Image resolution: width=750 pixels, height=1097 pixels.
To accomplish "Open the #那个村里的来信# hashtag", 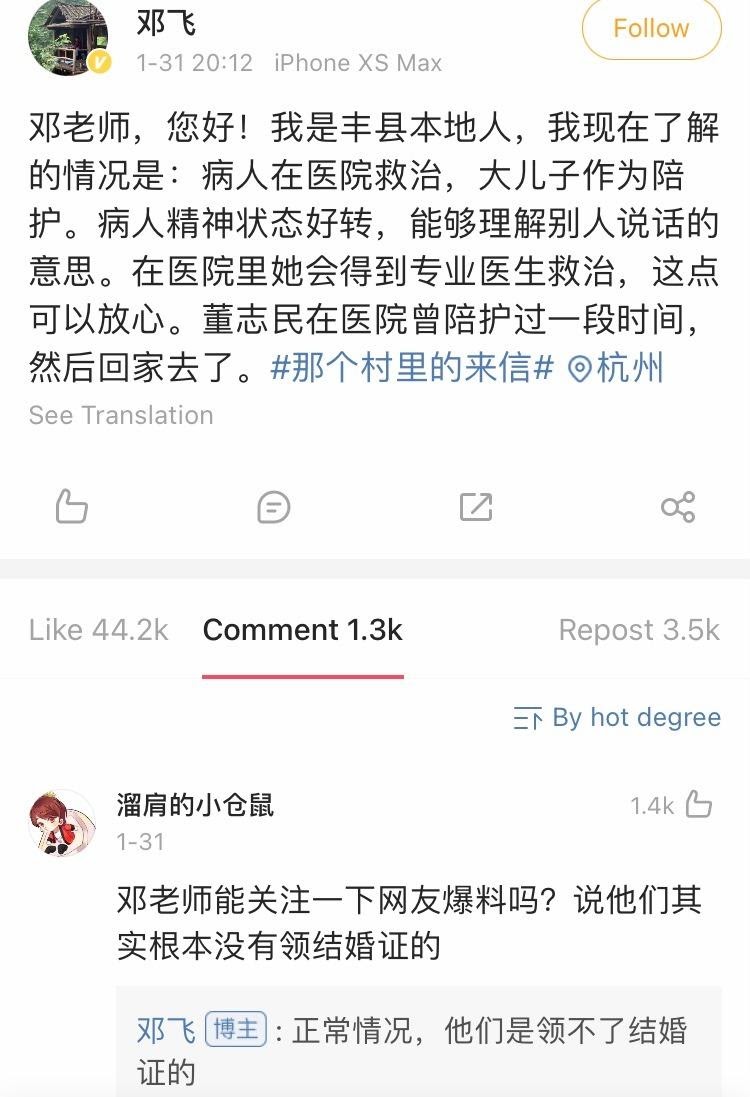I will pos(412,368).
